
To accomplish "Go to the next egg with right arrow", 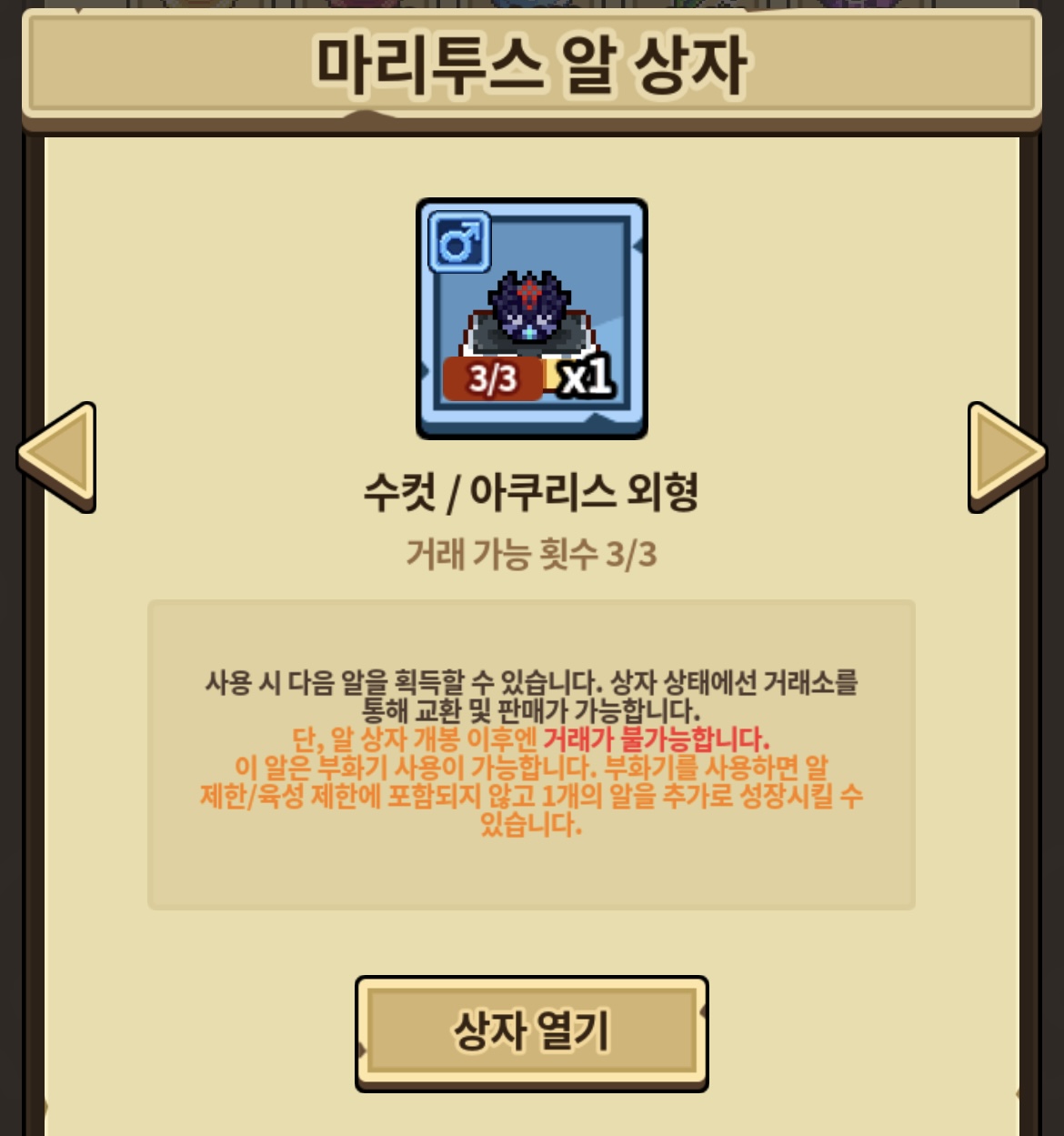I will coord(1007,457).
